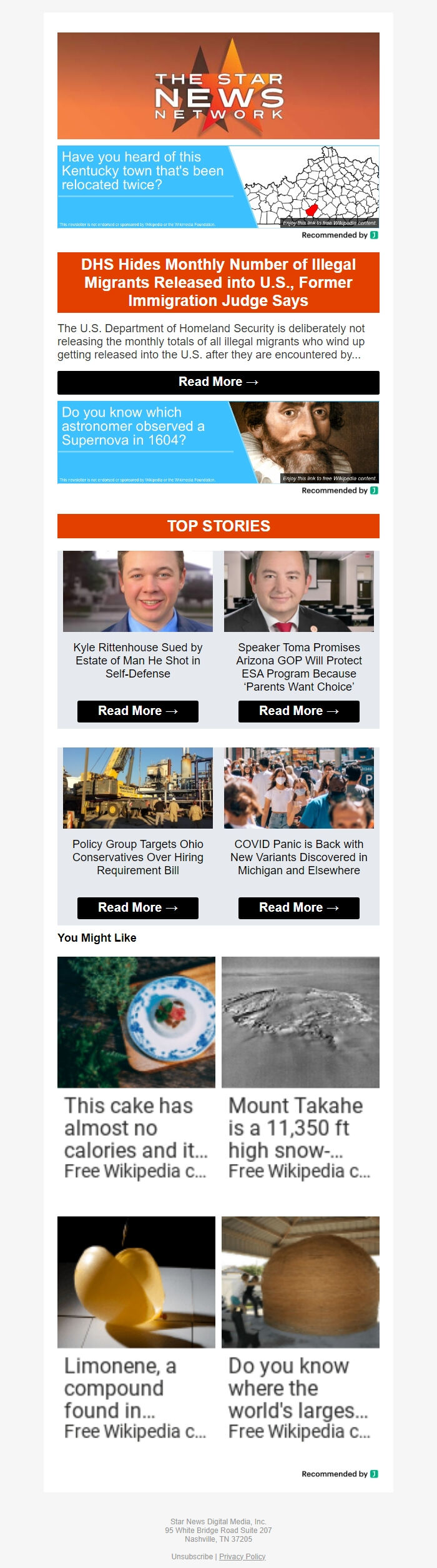The height and width of the screenshot is (1568, 437).
Task: Open the Mount Takahe recommendation
Action: click(300, 1068)
